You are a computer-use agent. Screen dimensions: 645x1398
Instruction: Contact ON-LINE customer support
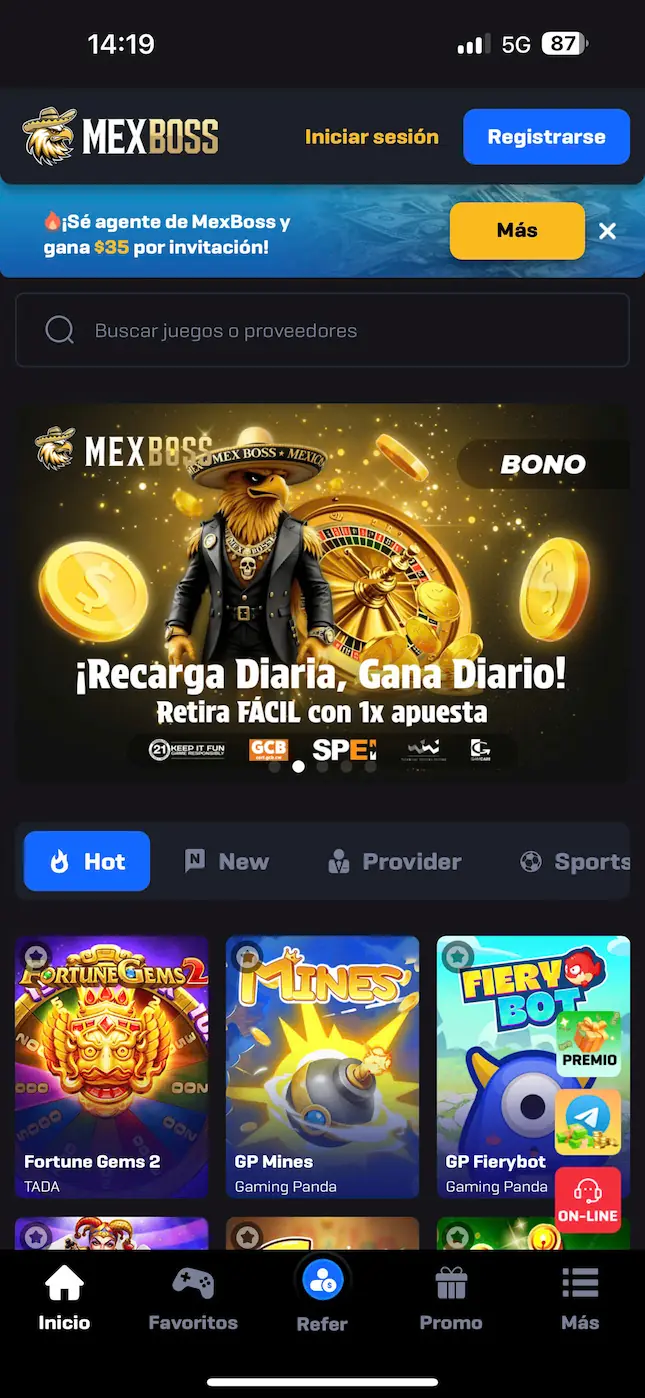[x=588, y=1199]
